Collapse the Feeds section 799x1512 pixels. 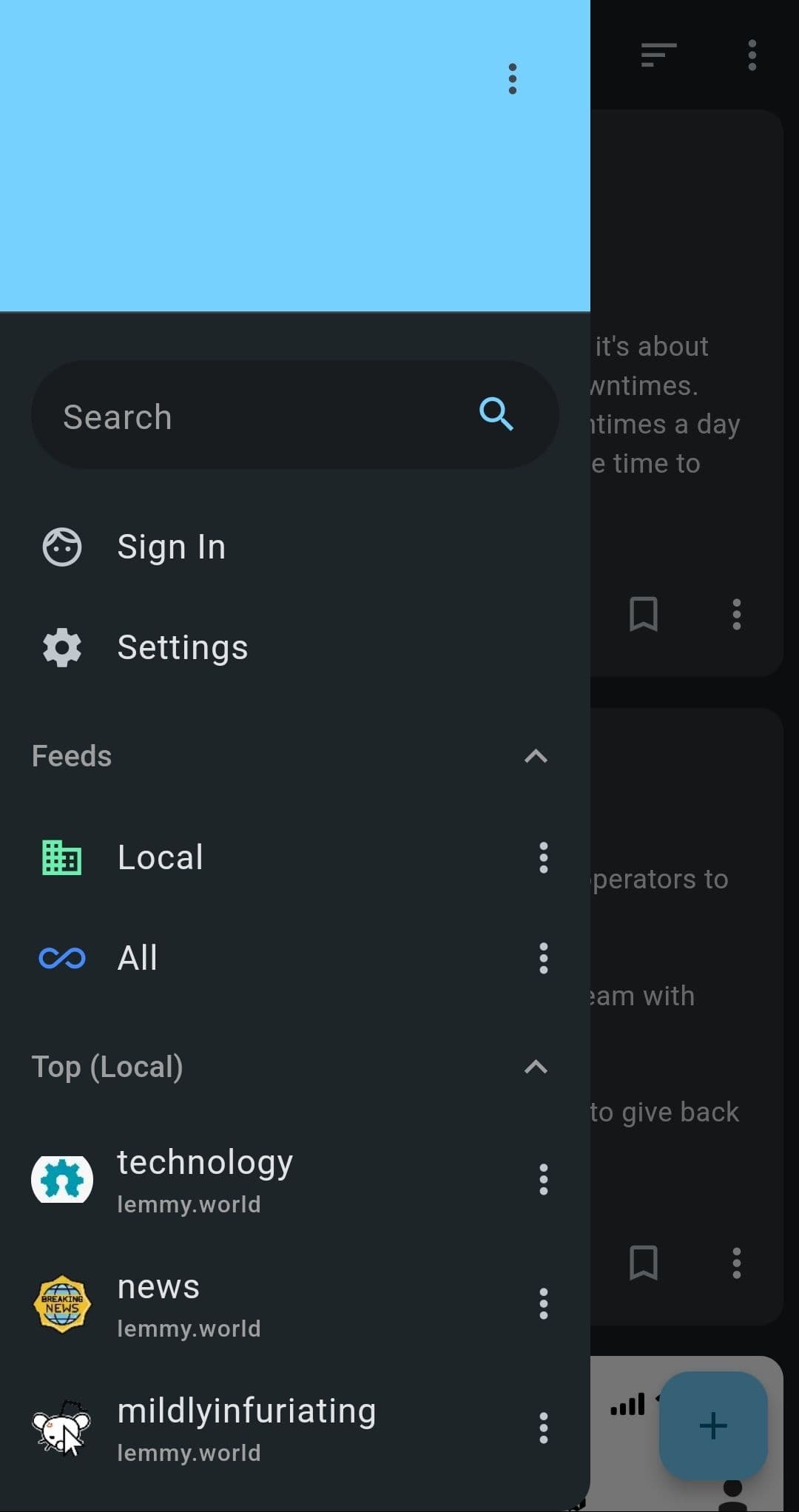coord(536,756)
